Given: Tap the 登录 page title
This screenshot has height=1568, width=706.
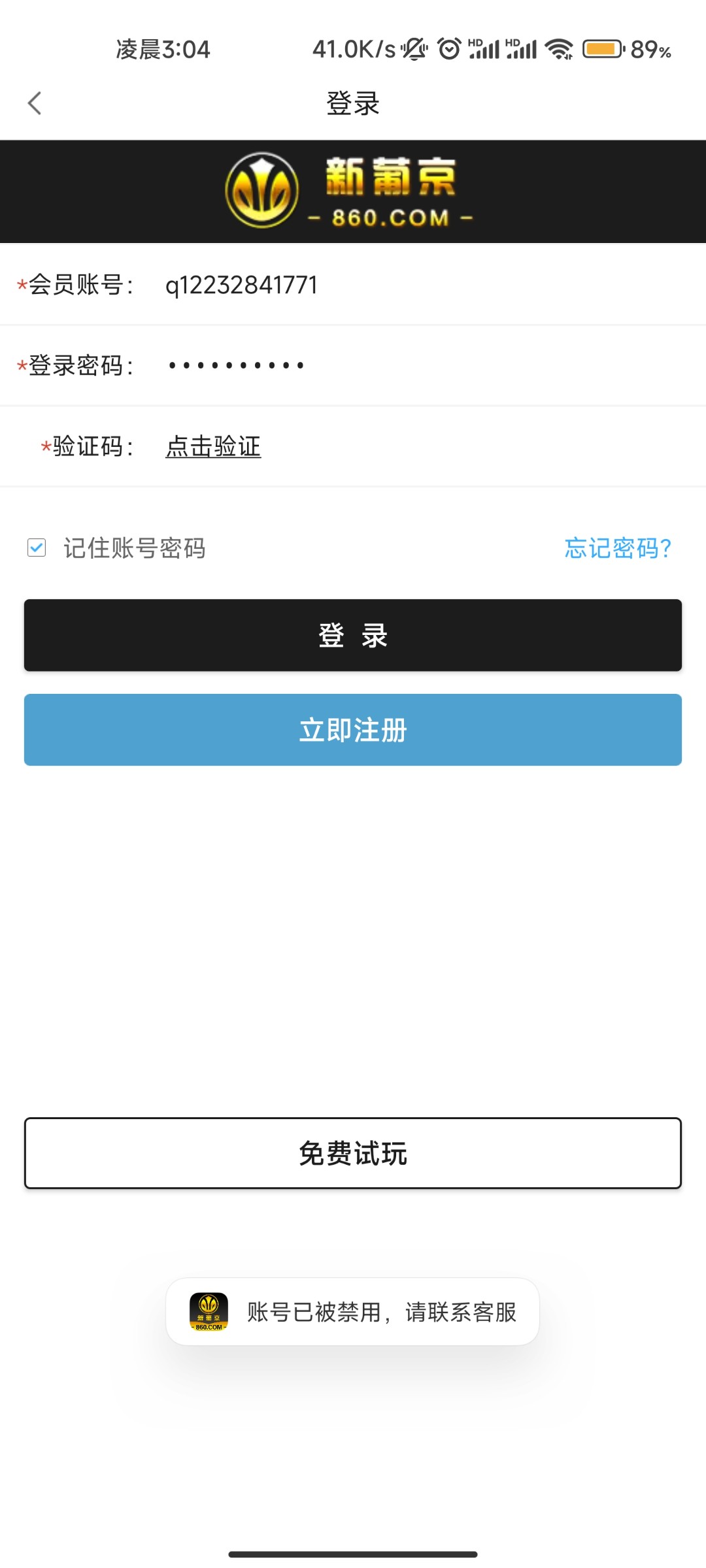Looking at the screenshot, I should point(353,103).
